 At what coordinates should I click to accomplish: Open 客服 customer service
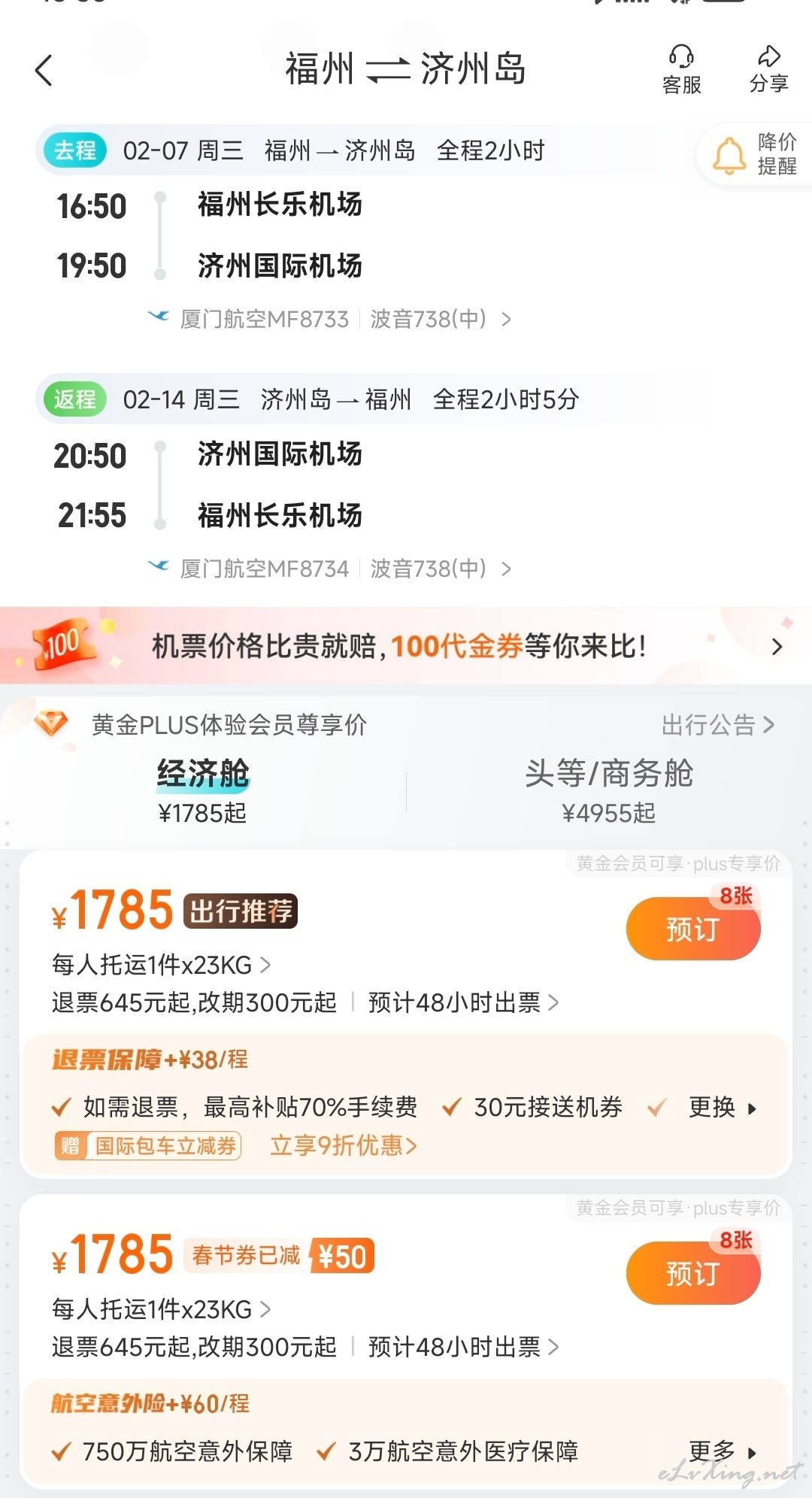(x=681, y=69)
